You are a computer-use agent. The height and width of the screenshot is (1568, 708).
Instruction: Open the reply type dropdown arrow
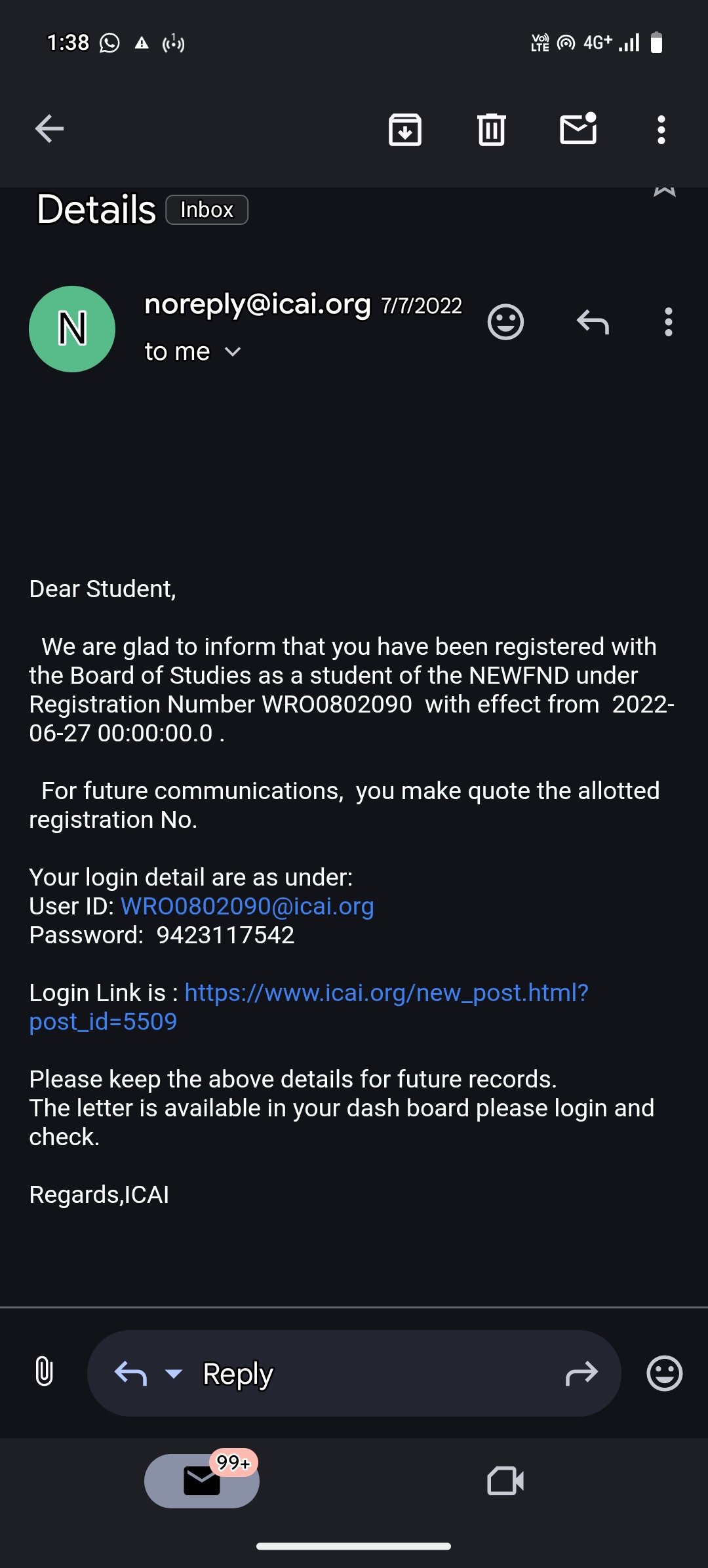pyautogui.click(x=174, y=1373)
